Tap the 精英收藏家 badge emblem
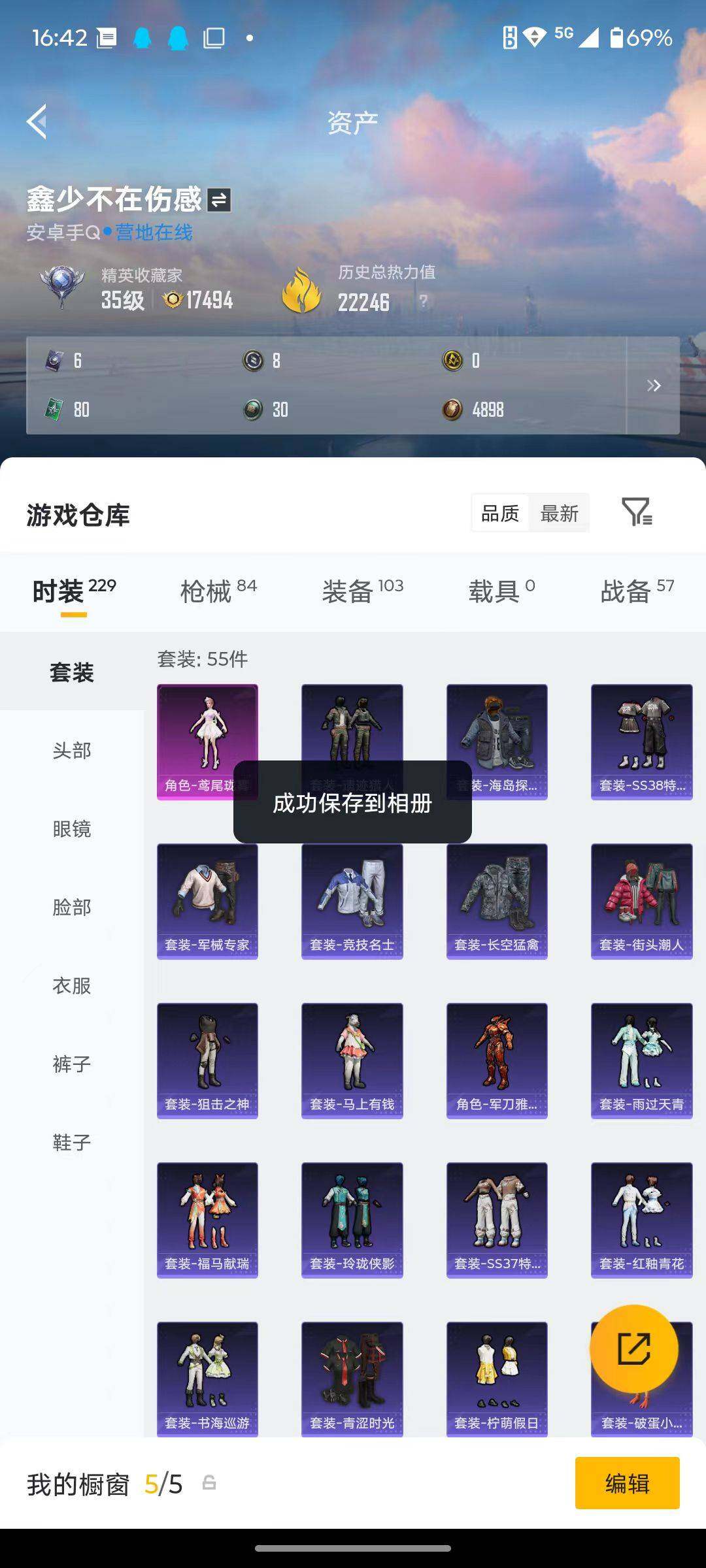Screen dimensions: 706x1568 click(62, 282)
